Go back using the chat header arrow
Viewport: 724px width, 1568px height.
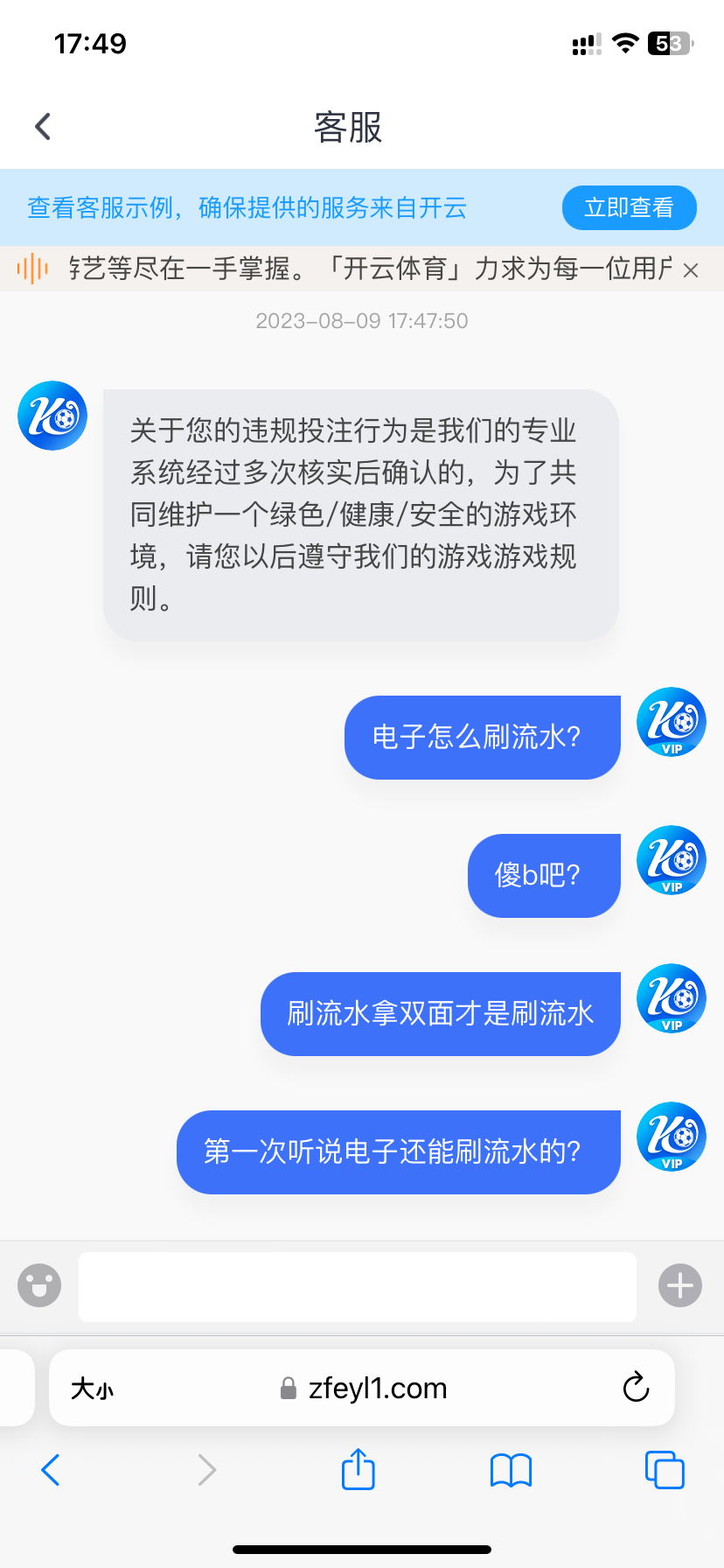[43, 126]
